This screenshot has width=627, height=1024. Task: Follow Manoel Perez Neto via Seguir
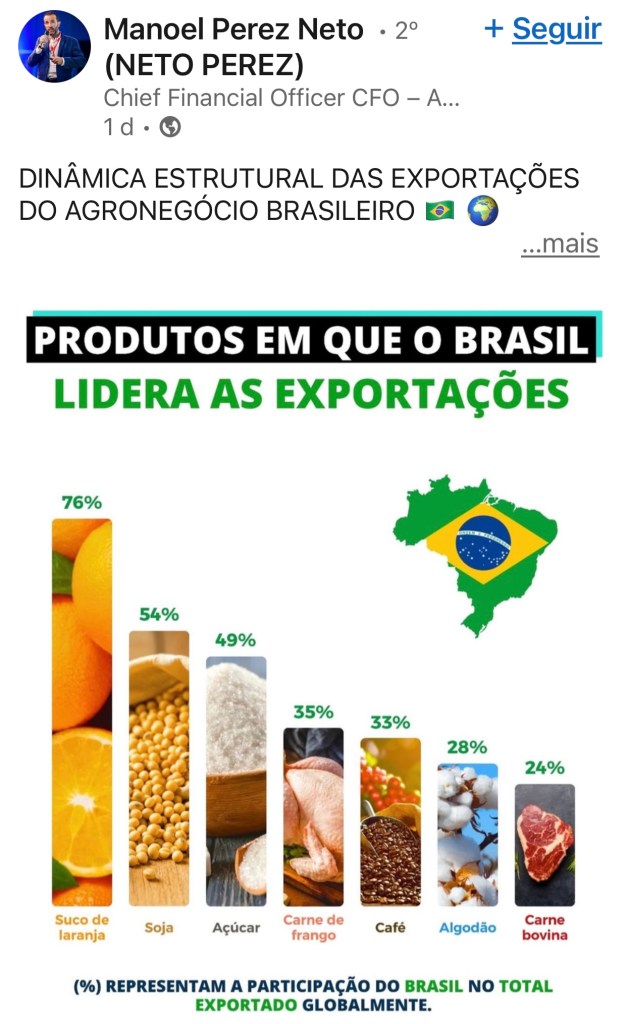coord(544,30)
